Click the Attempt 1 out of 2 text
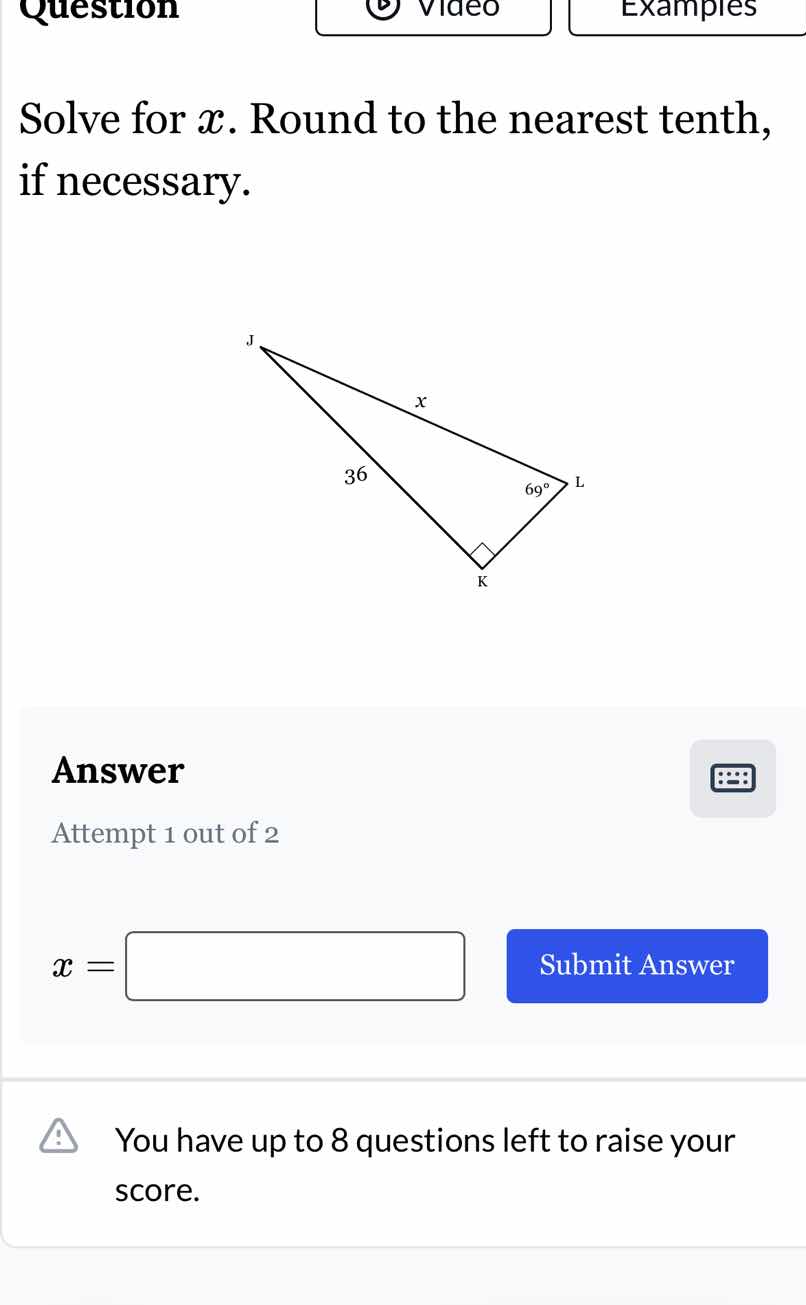Image resolution: width=806 pixels, height=1305 pixels. pyautogui.click(x=165, y=832)
